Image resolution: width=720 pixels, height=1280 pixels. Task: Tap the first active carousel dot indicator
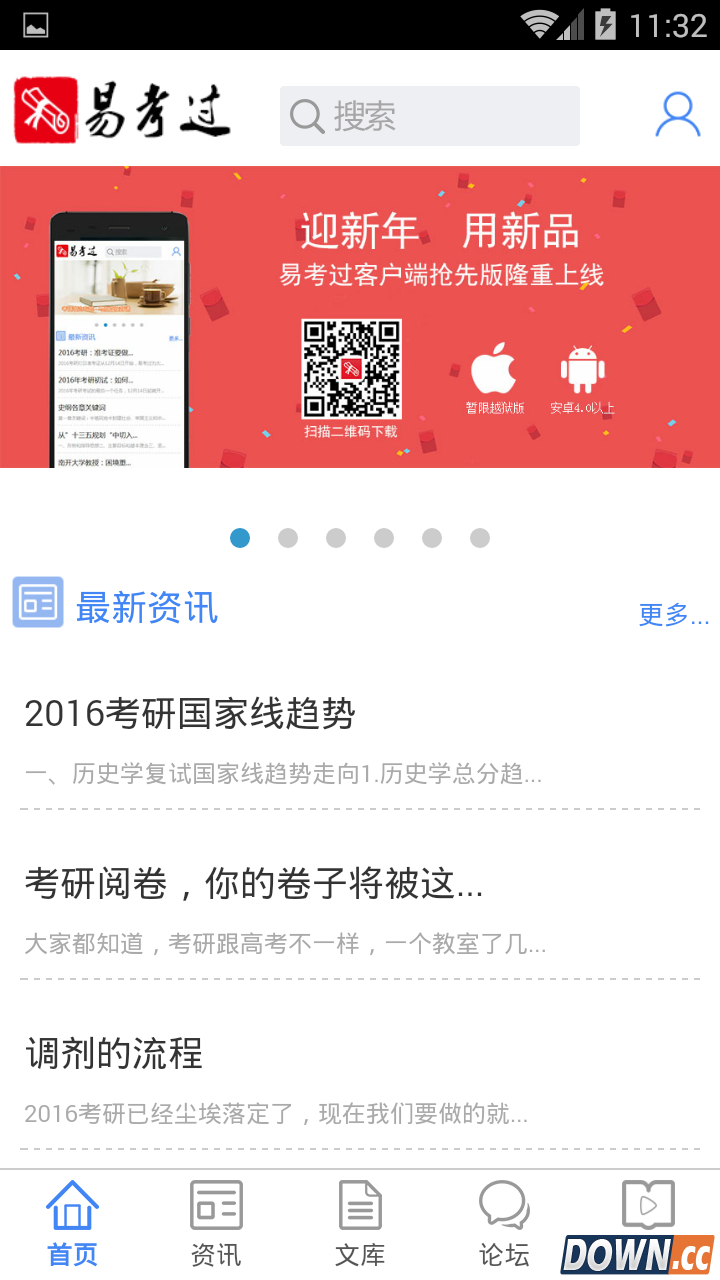pos(240,538)
